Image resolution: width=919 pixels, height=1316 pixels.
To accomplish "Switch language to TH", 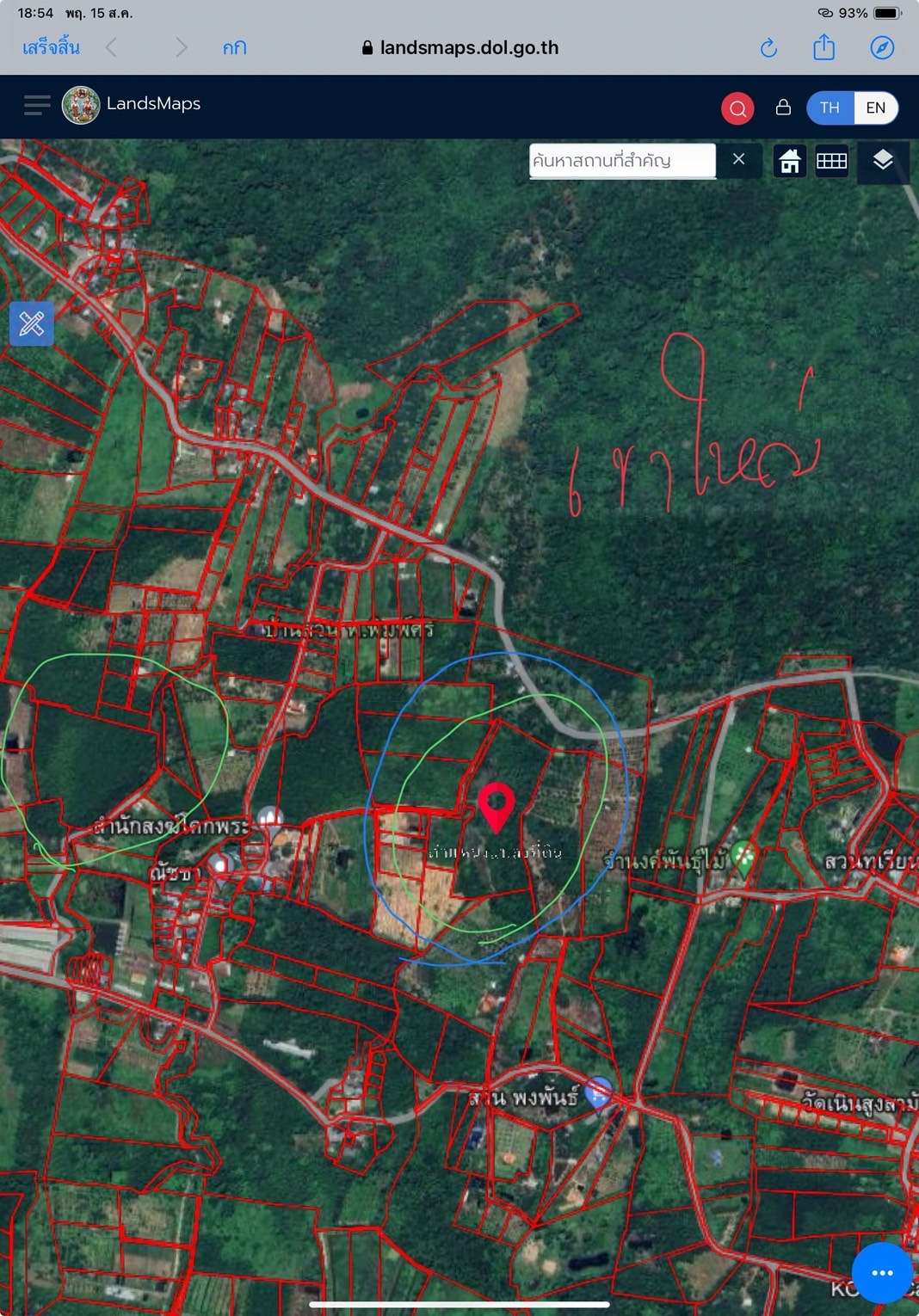I will pos(830,108).
